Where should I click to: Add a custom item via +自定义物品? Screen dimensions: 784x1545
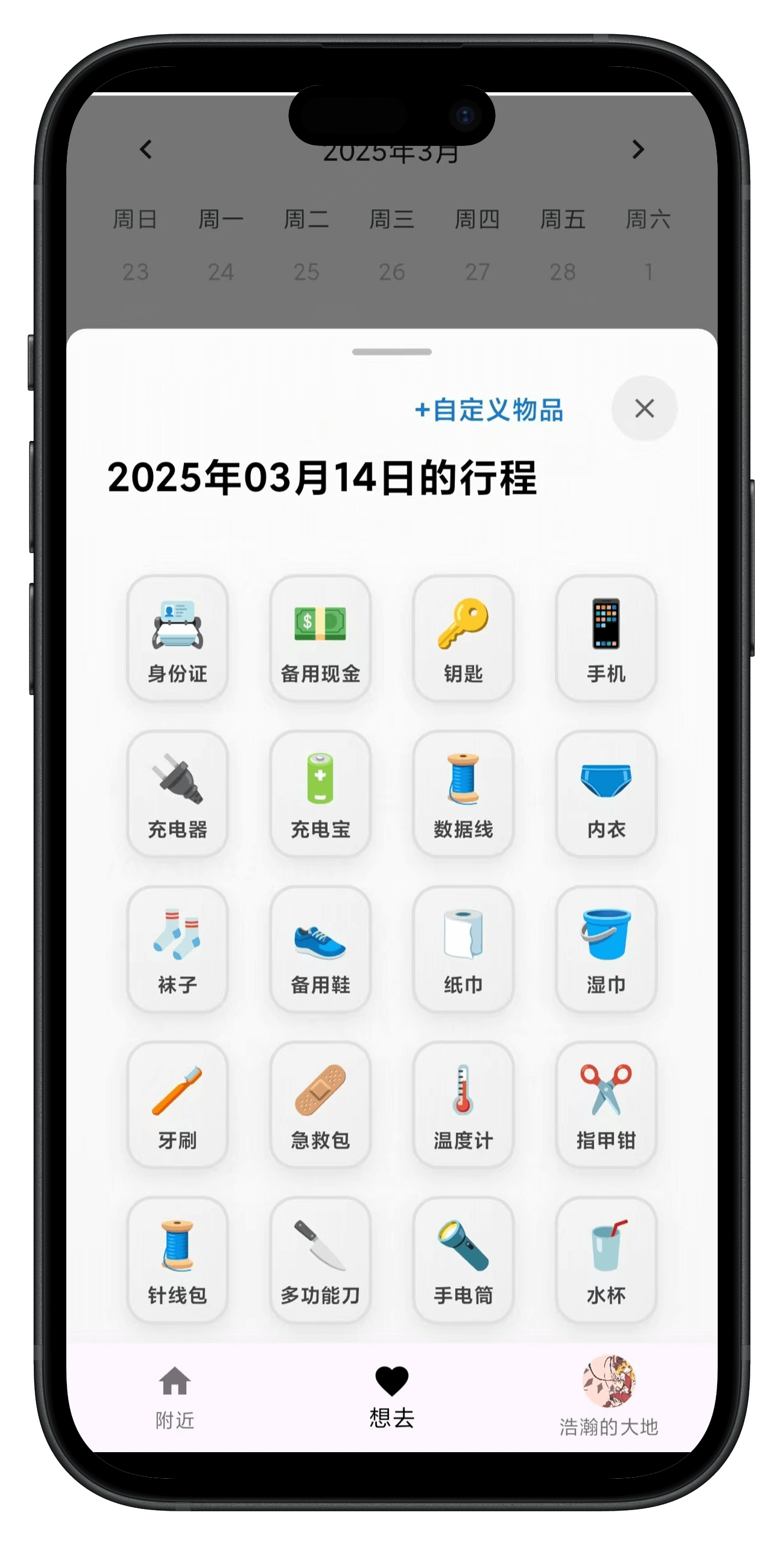(x=489, y=409)
